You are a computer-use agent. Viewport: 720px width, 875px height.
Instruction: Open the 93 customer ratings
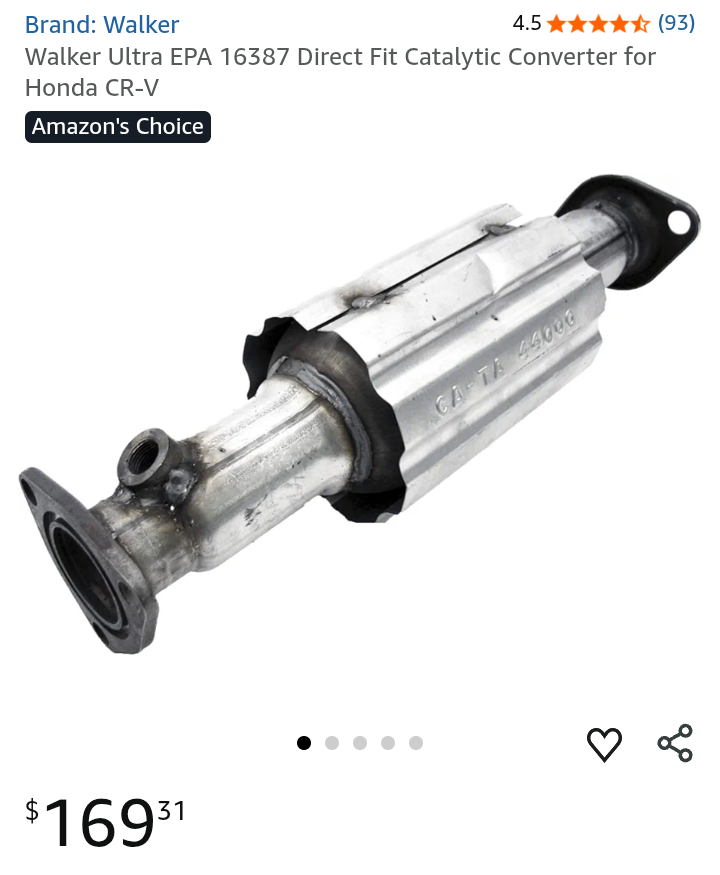676,23
